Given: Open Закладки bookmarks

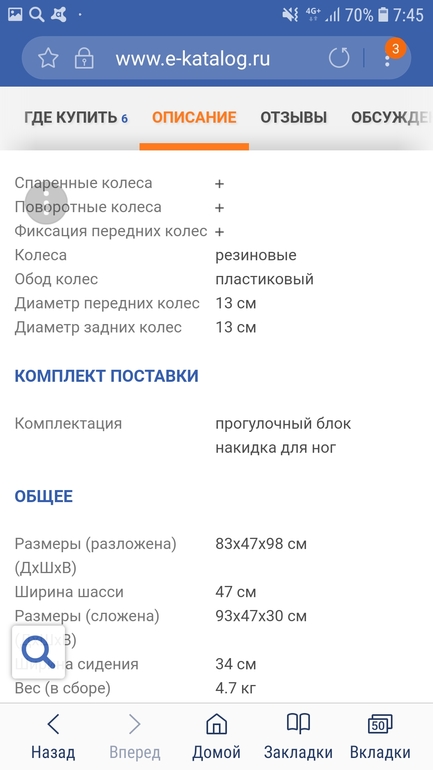Looking at the screenshot, I should [298, 737].
